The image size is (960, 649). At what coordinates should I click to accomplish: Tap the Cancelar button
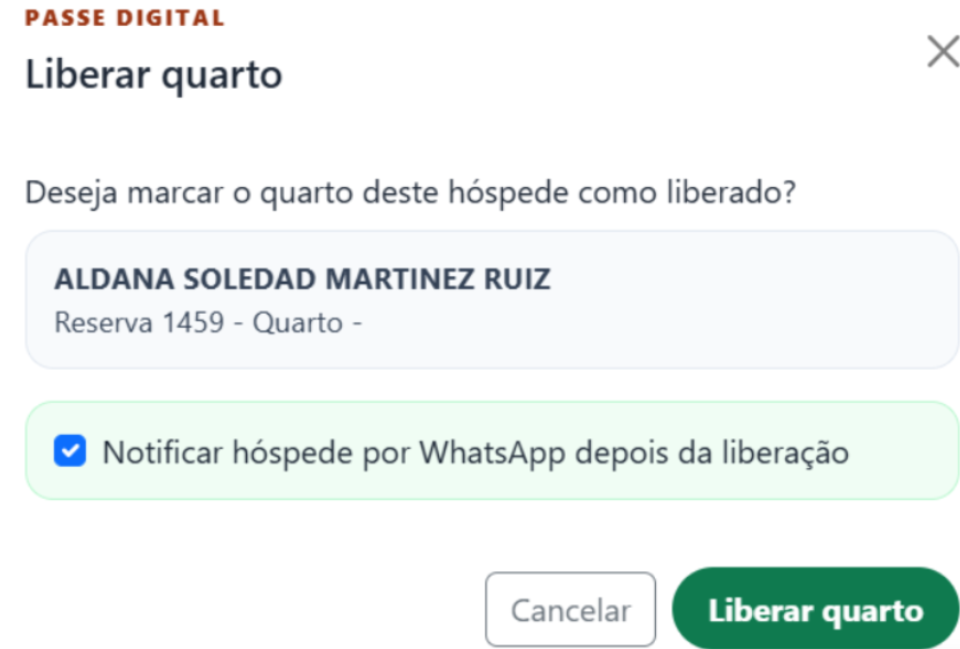(570, 610)
